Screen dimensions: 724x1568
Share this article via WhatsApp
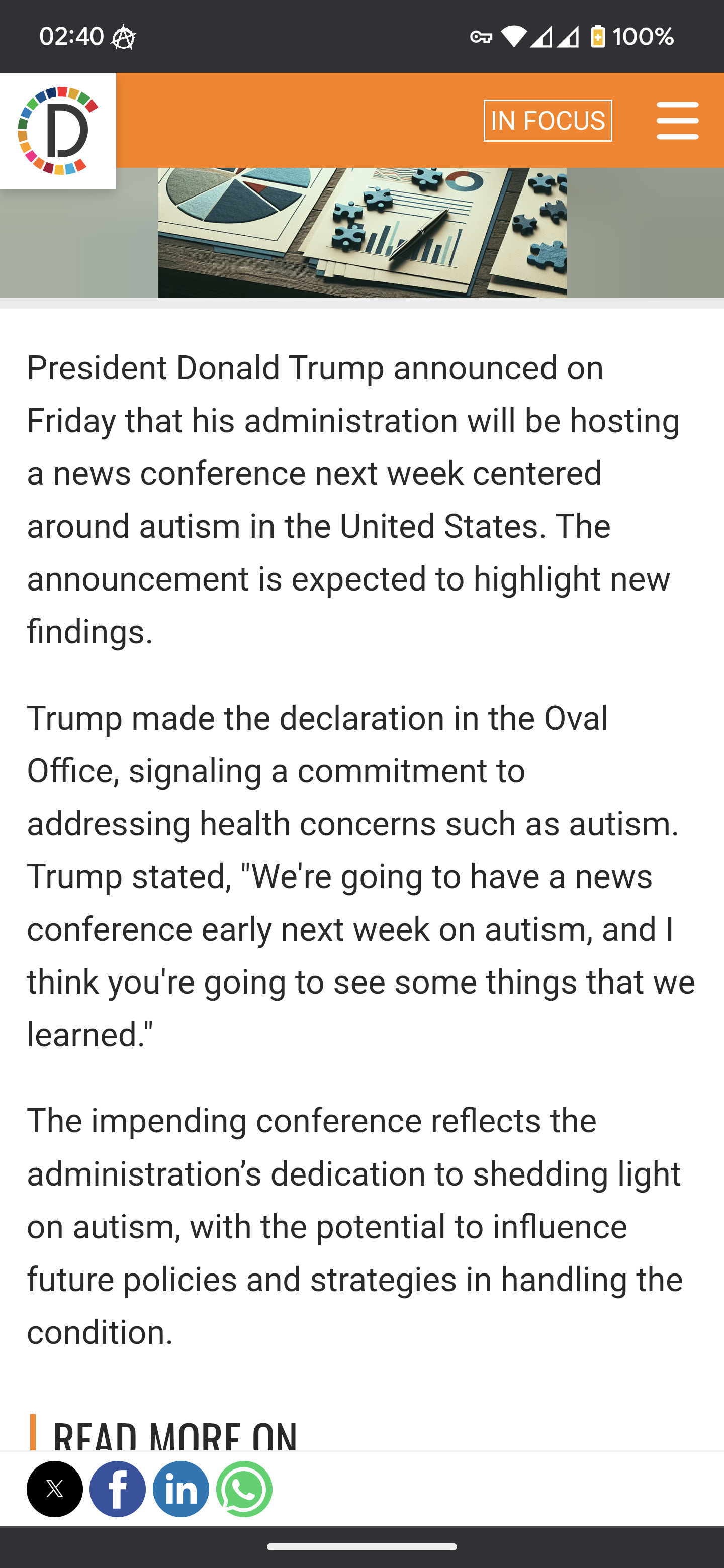click(244, 1489)
